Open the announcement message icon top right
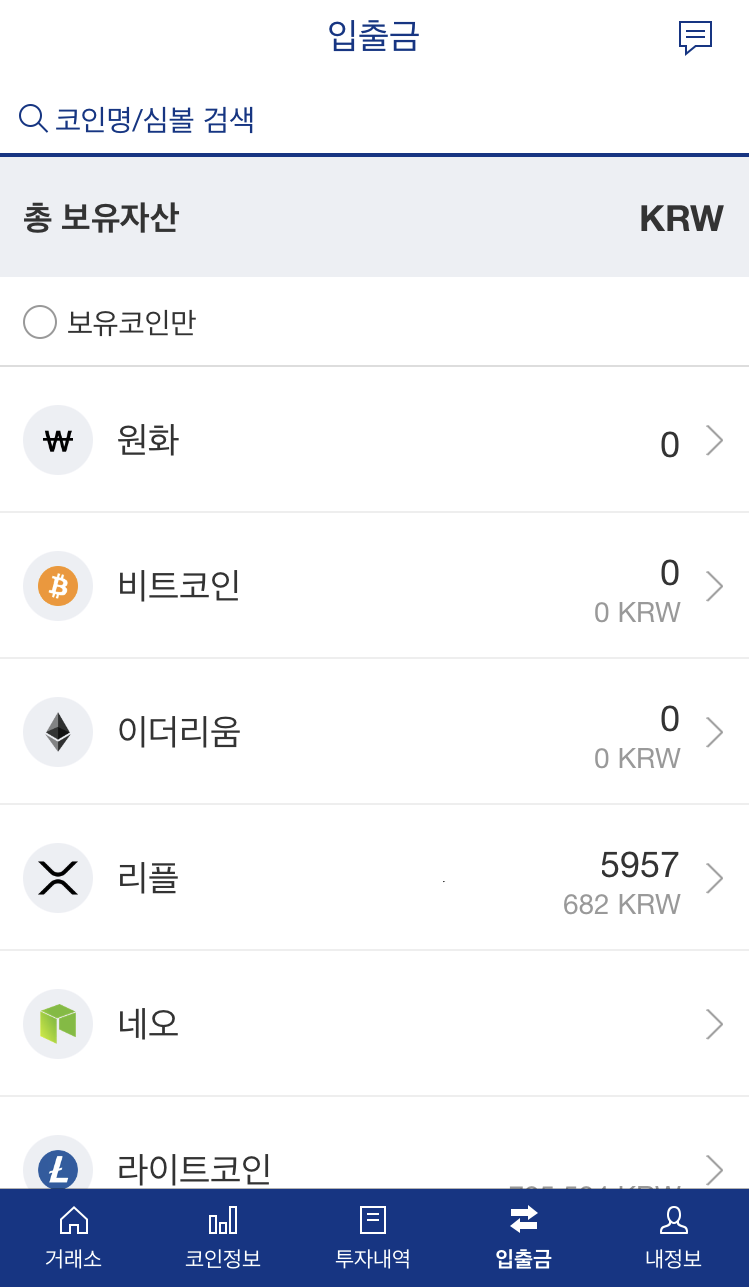749x1287 pixels. click(x=695, y=39)
